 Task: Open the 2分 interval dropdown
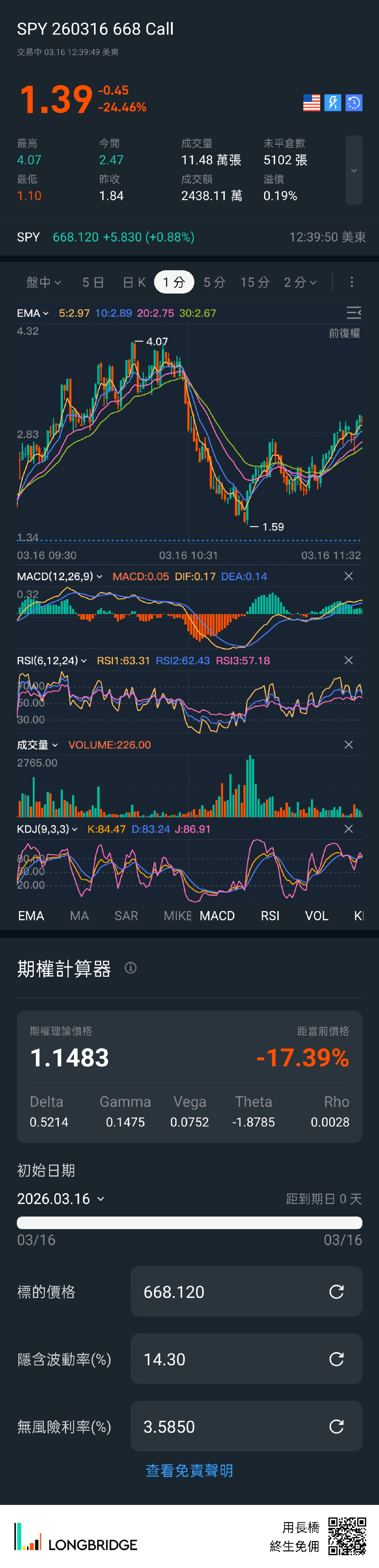[x=300, y=282]
